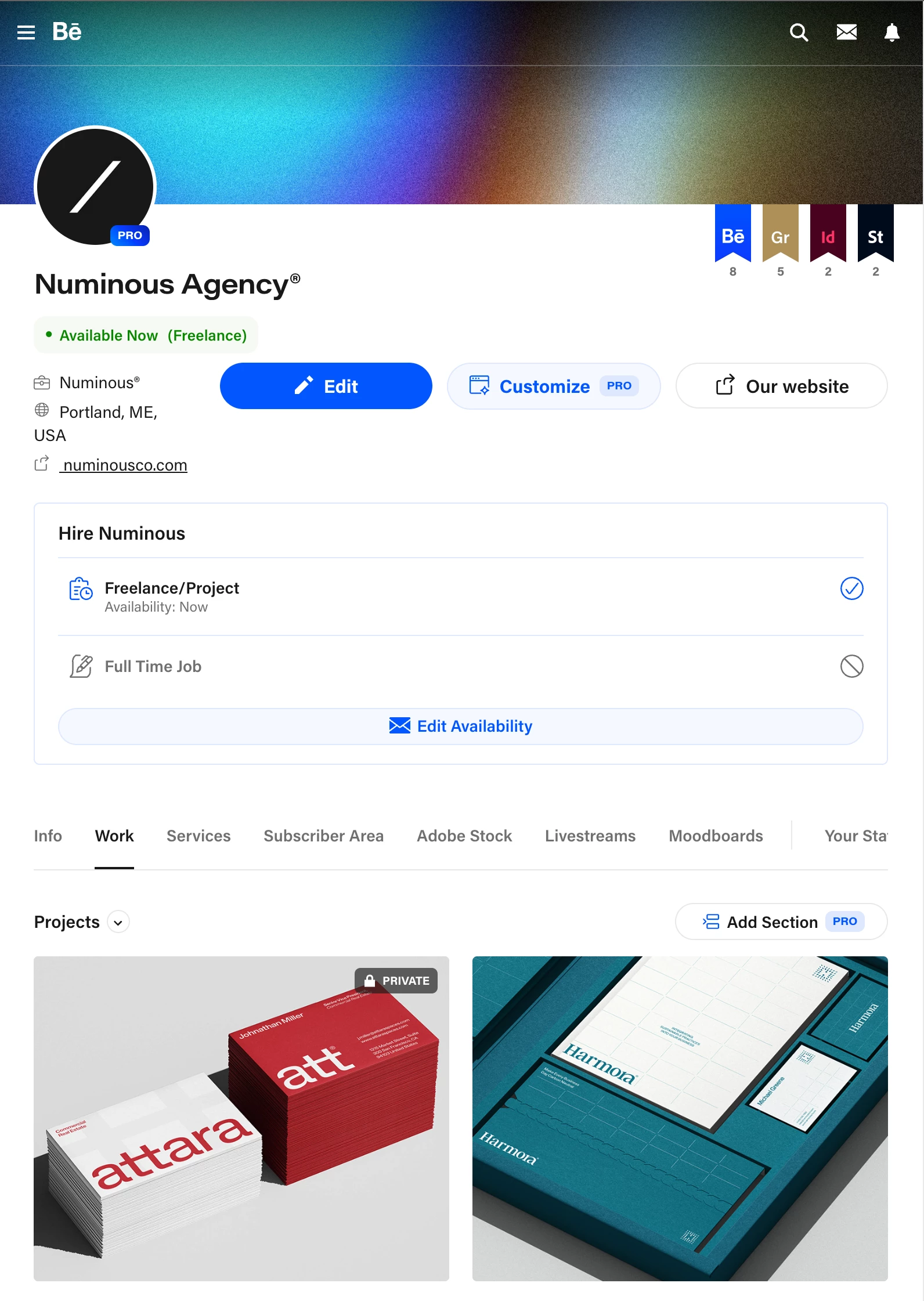Visit Our website button
Image resolution: width=924 pixels, height=1301 pixels.
781,386
